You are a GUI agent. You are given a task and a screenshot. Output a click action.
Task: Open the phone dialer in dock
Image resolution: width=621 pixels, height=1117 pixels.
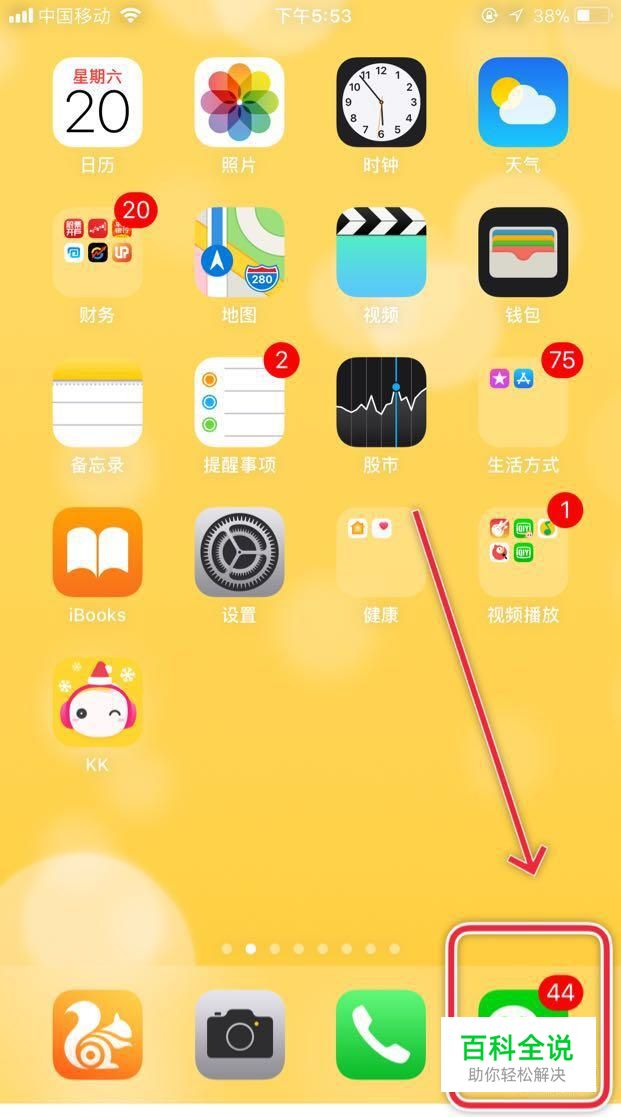(x=381, y=1035)
